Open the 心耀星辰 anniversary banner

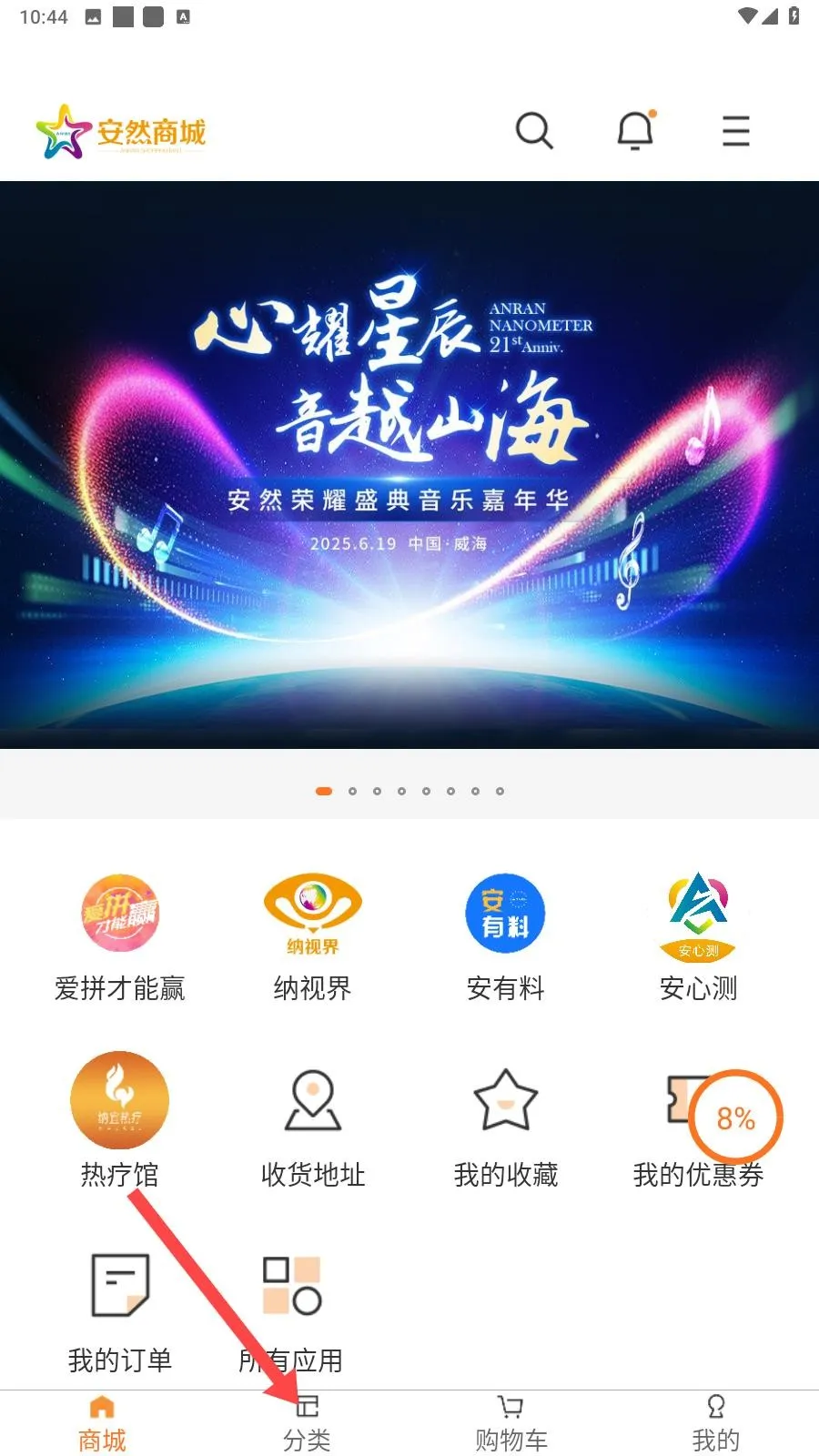coord(409,464)
